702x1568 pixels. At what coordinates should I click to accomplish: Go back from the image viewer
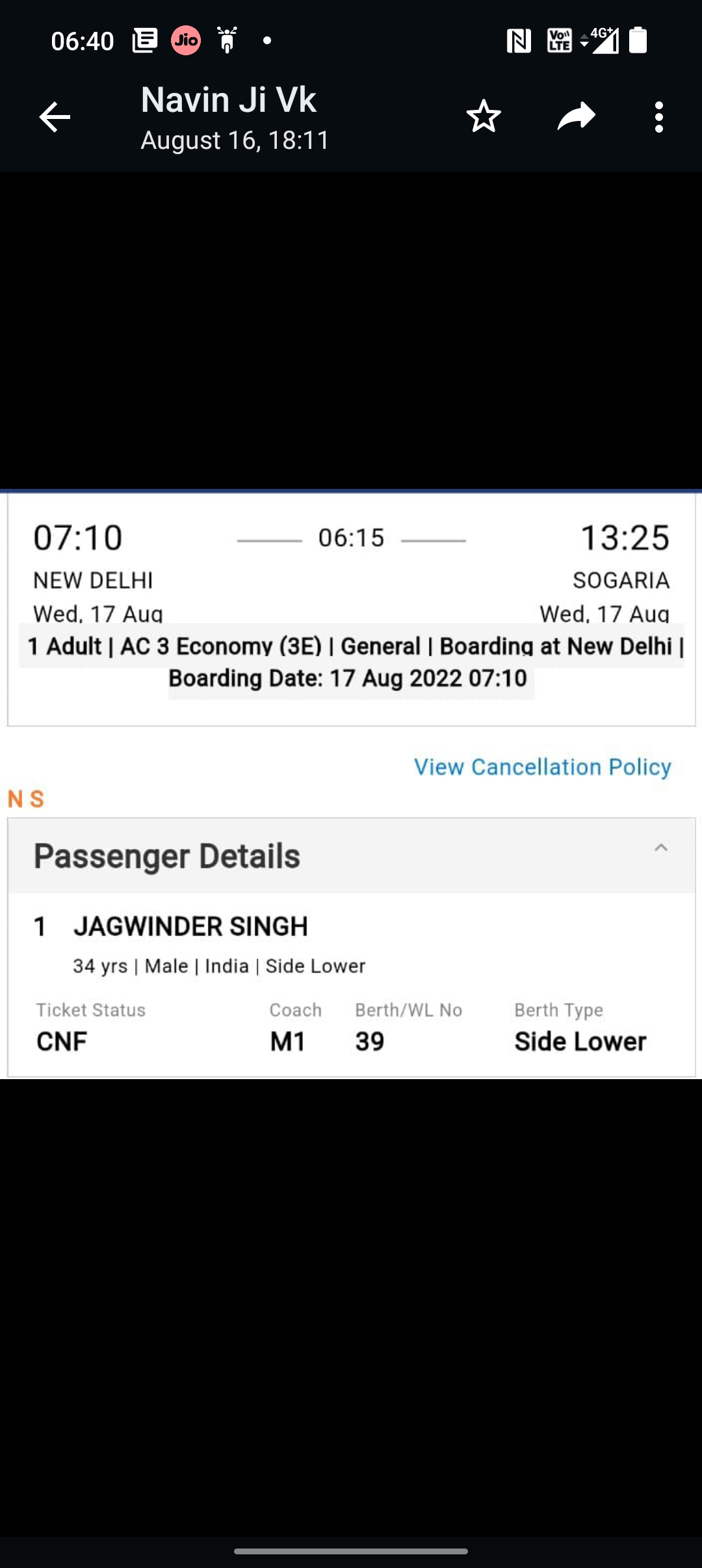click(x=55, y=118)
